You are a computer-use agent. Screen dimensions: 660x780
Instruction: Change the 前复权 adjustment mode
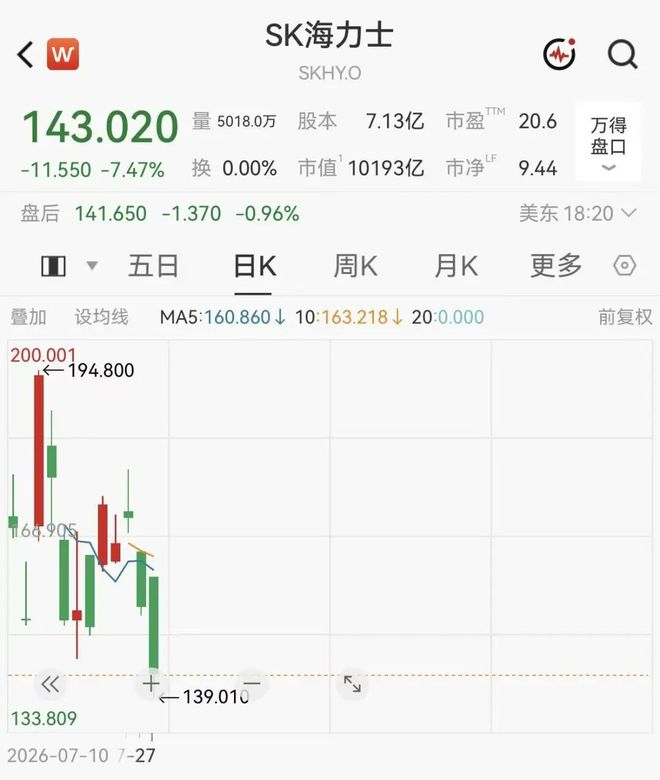(625, 317)
